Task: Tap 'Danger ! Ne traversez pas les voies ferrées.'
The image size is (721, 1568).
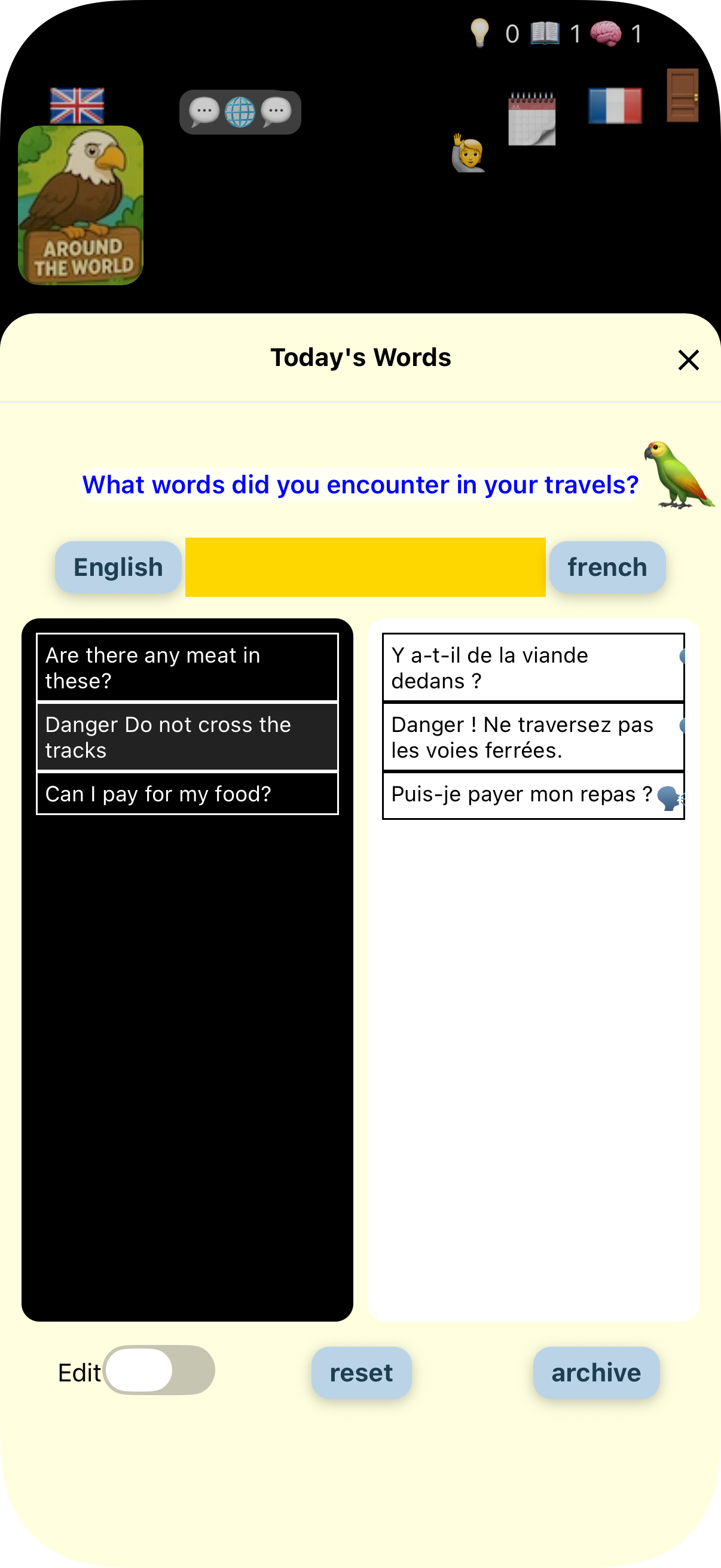Action: pyautogui.click(x=523, y=737)
